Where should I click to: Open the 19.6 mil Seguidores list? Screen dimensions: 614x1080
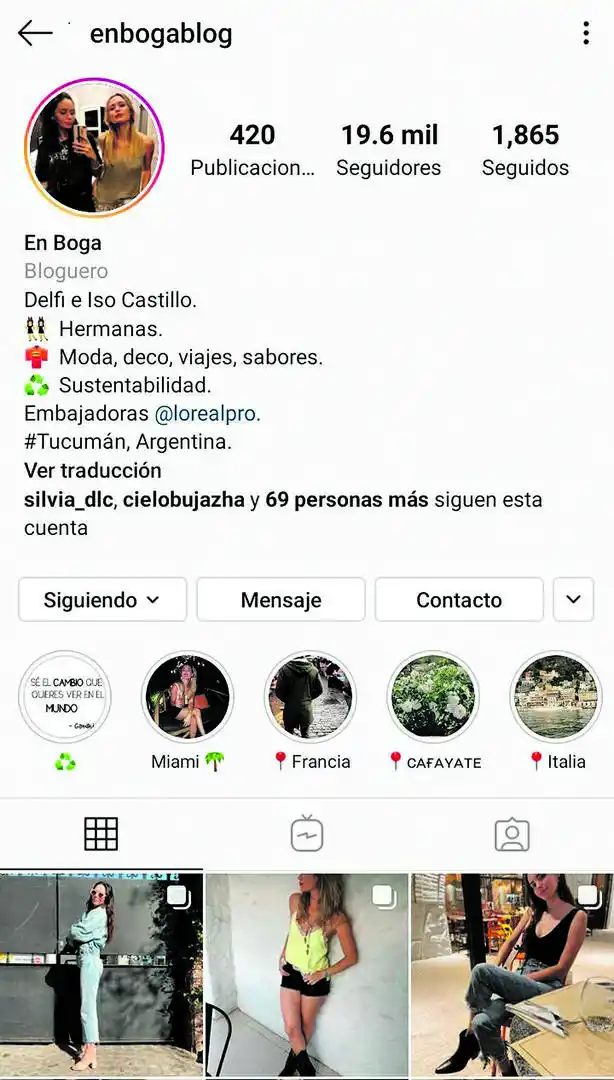click(x=388, y=150)
